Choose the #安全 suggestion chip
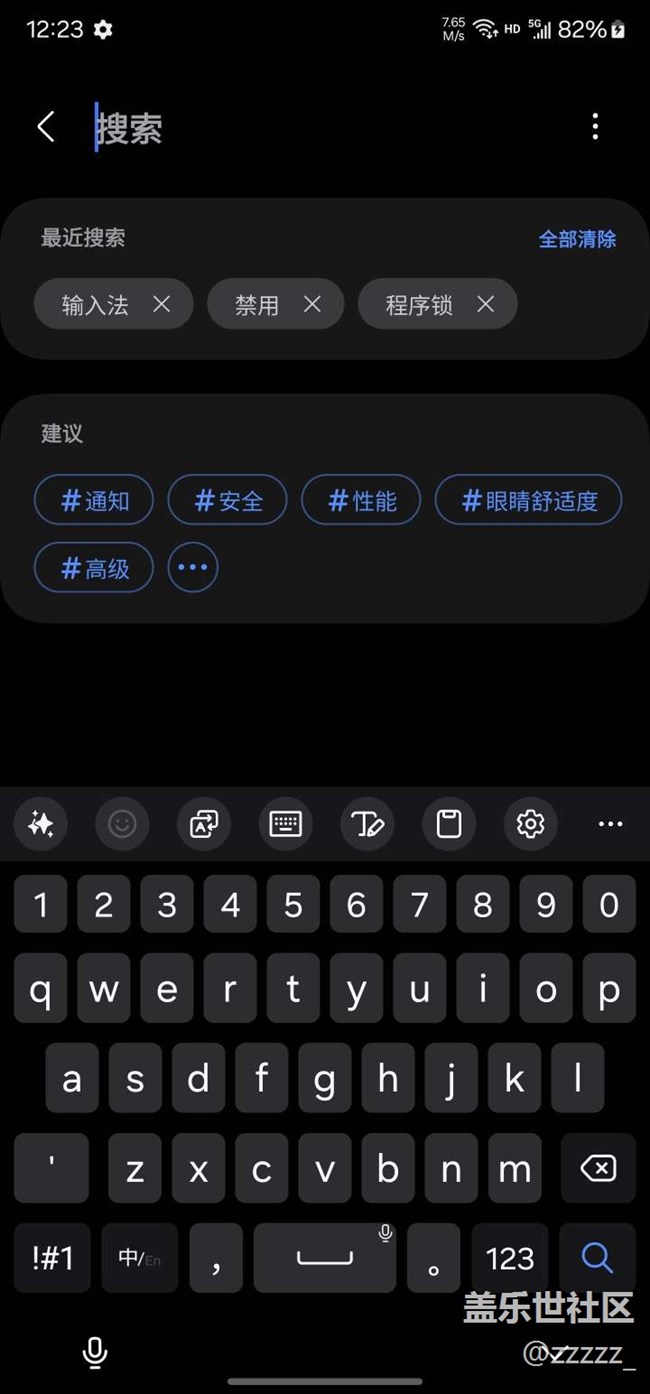This screenshot has height=1394, width=650. click(227, 500)
